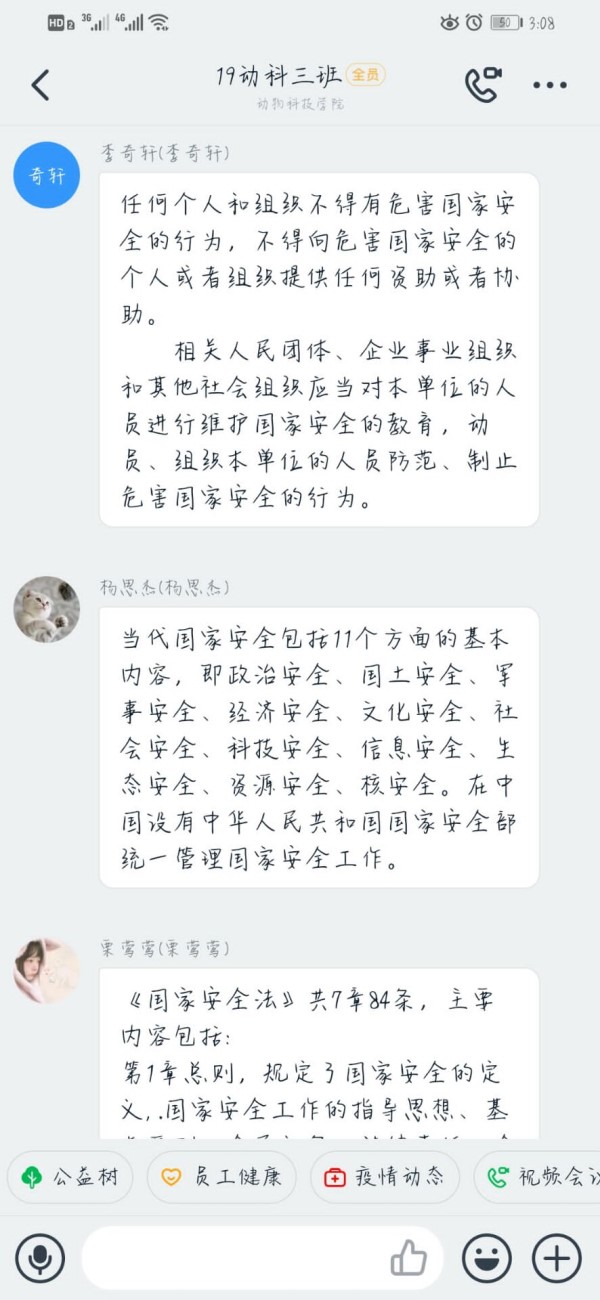600x1300 pixels.
Task: Switch to voice input microphone
Action: click(40, 1258)
